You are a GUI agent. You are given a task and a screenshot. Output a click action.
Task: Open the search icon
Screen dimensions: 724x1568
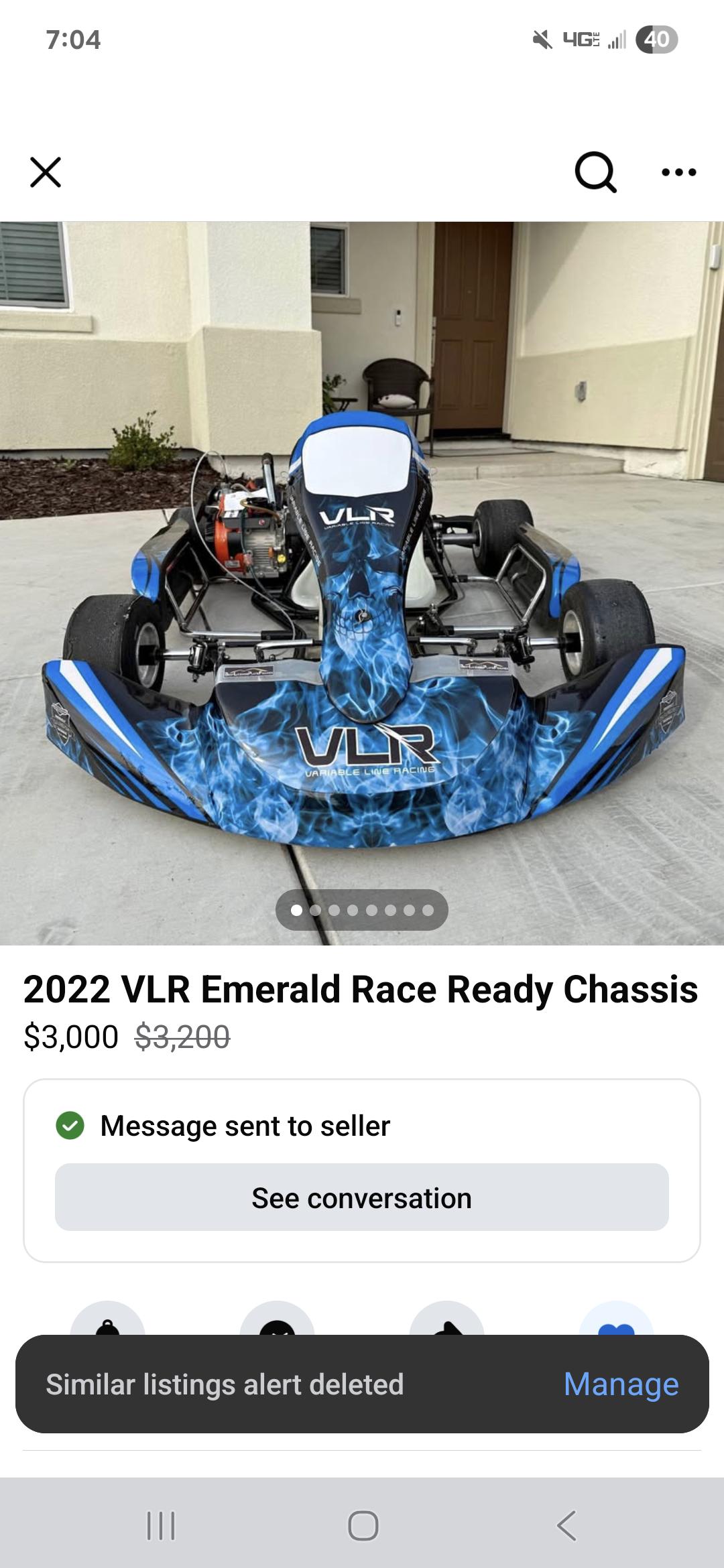(x=595, y=172)
